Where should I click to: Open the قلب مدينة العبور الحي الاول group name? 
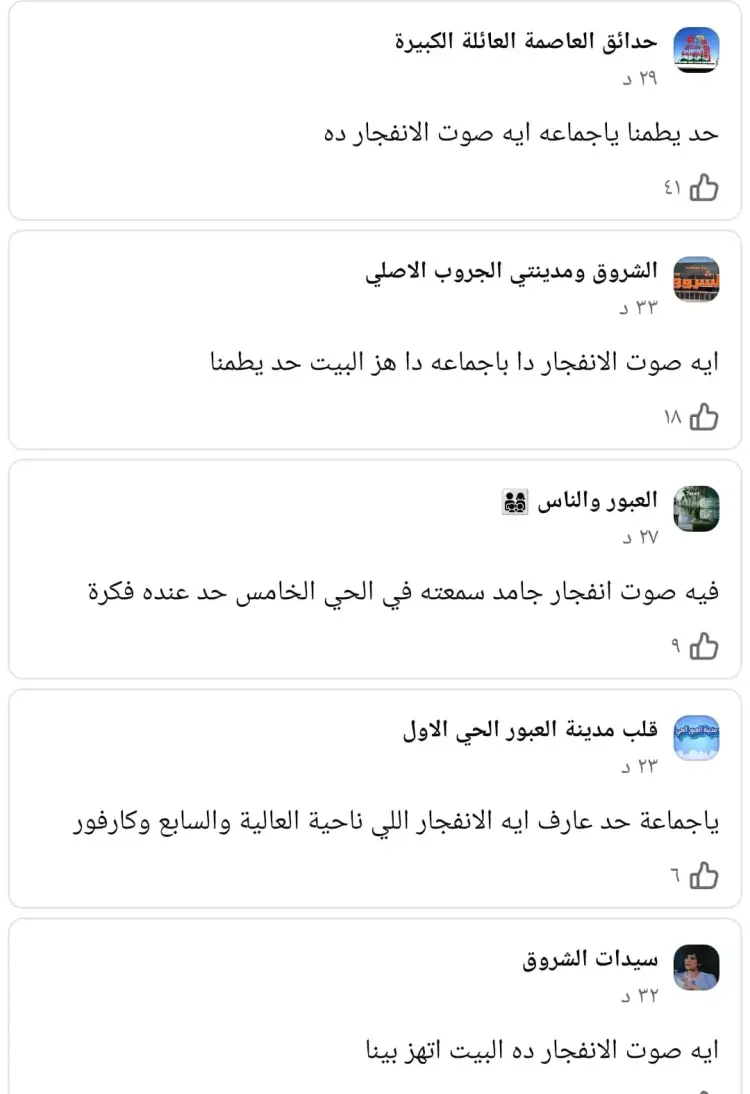click(x=530, y=730)
